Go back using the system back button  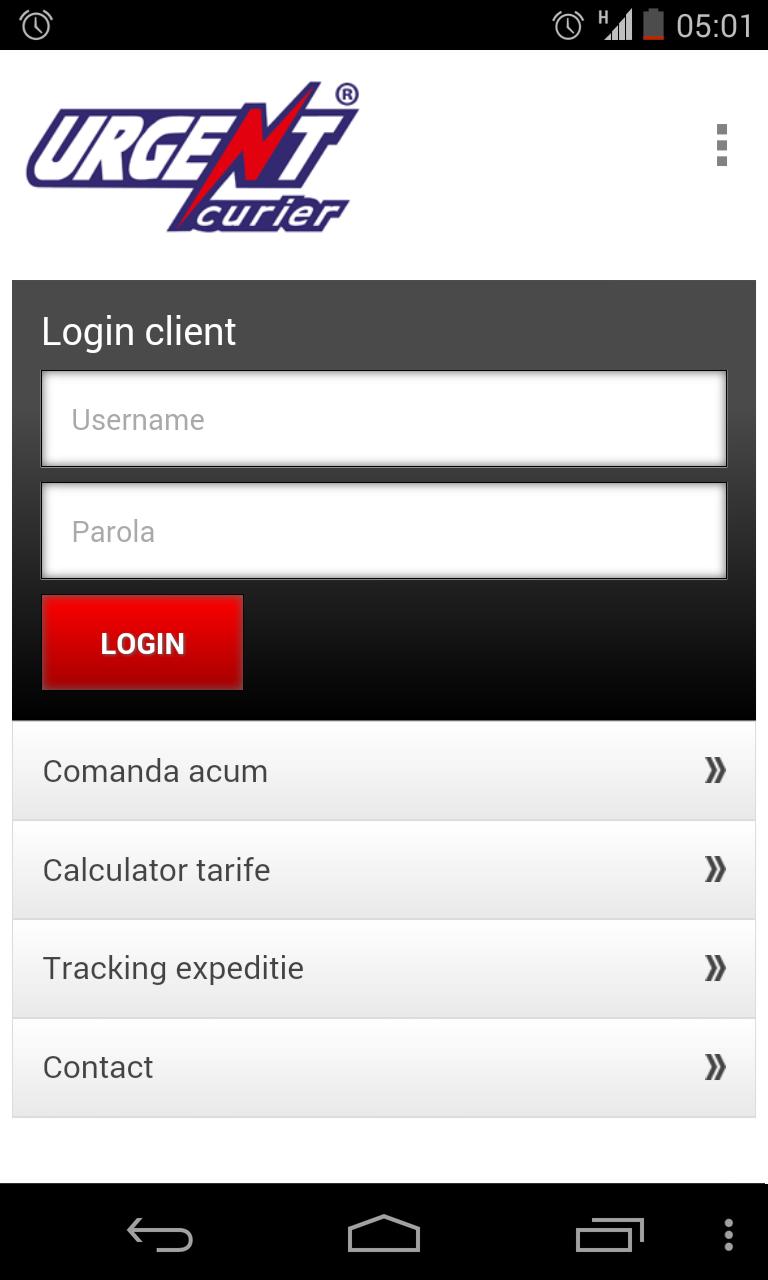160,1235
